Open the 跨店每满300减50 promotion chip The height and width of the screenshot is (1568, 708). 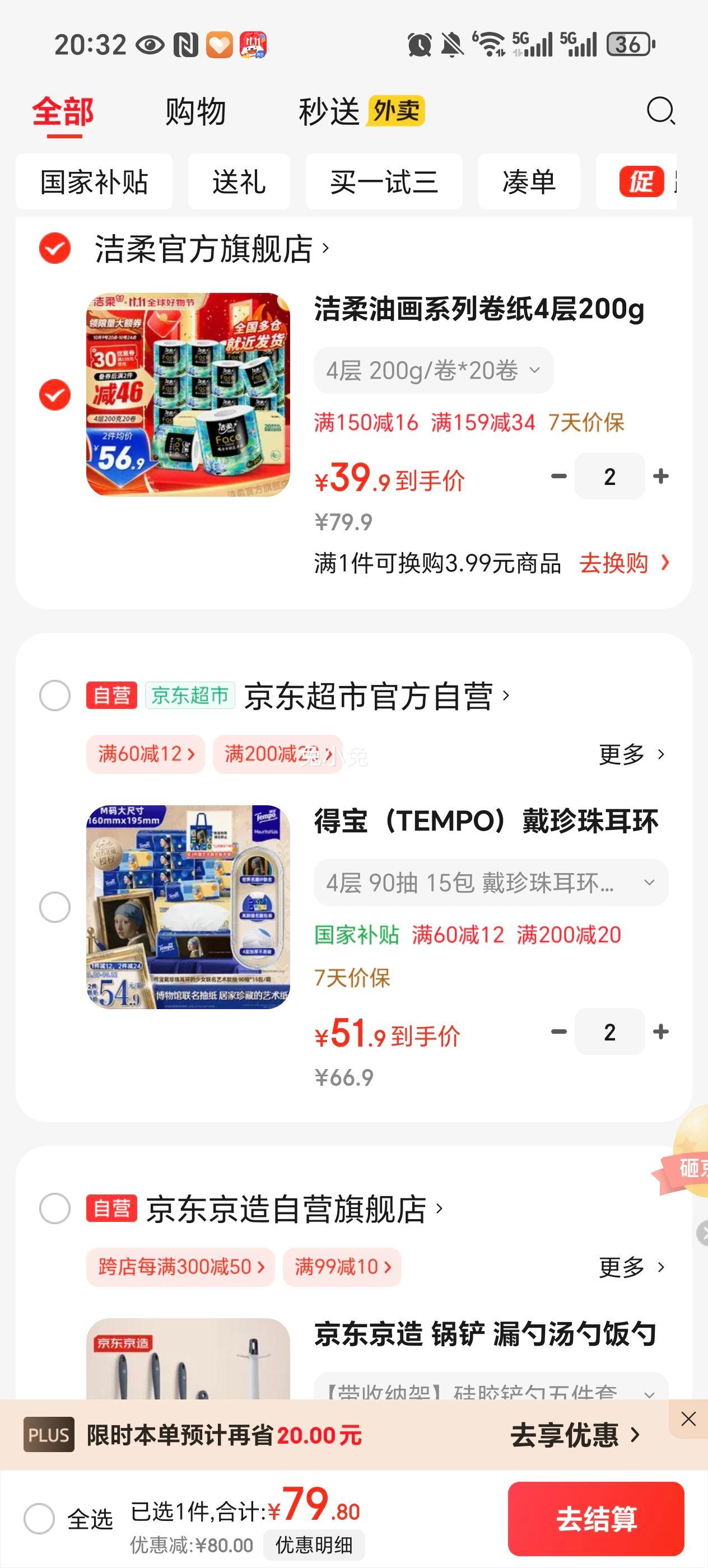point(180,1267)
